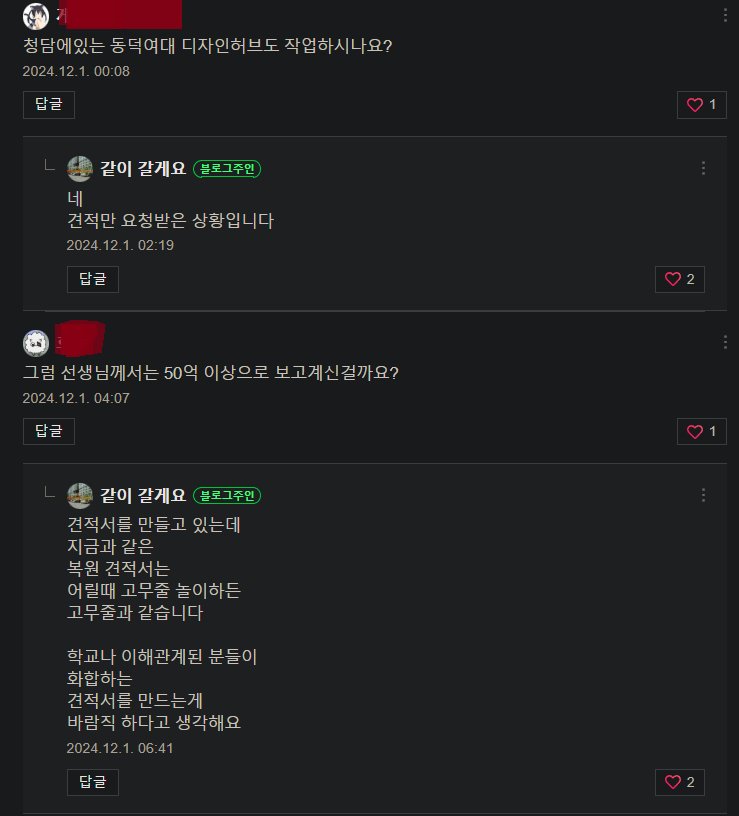View the 04:07 commenter's profile picture
Screen dimensions: 739x816
[x=35, y=342]
